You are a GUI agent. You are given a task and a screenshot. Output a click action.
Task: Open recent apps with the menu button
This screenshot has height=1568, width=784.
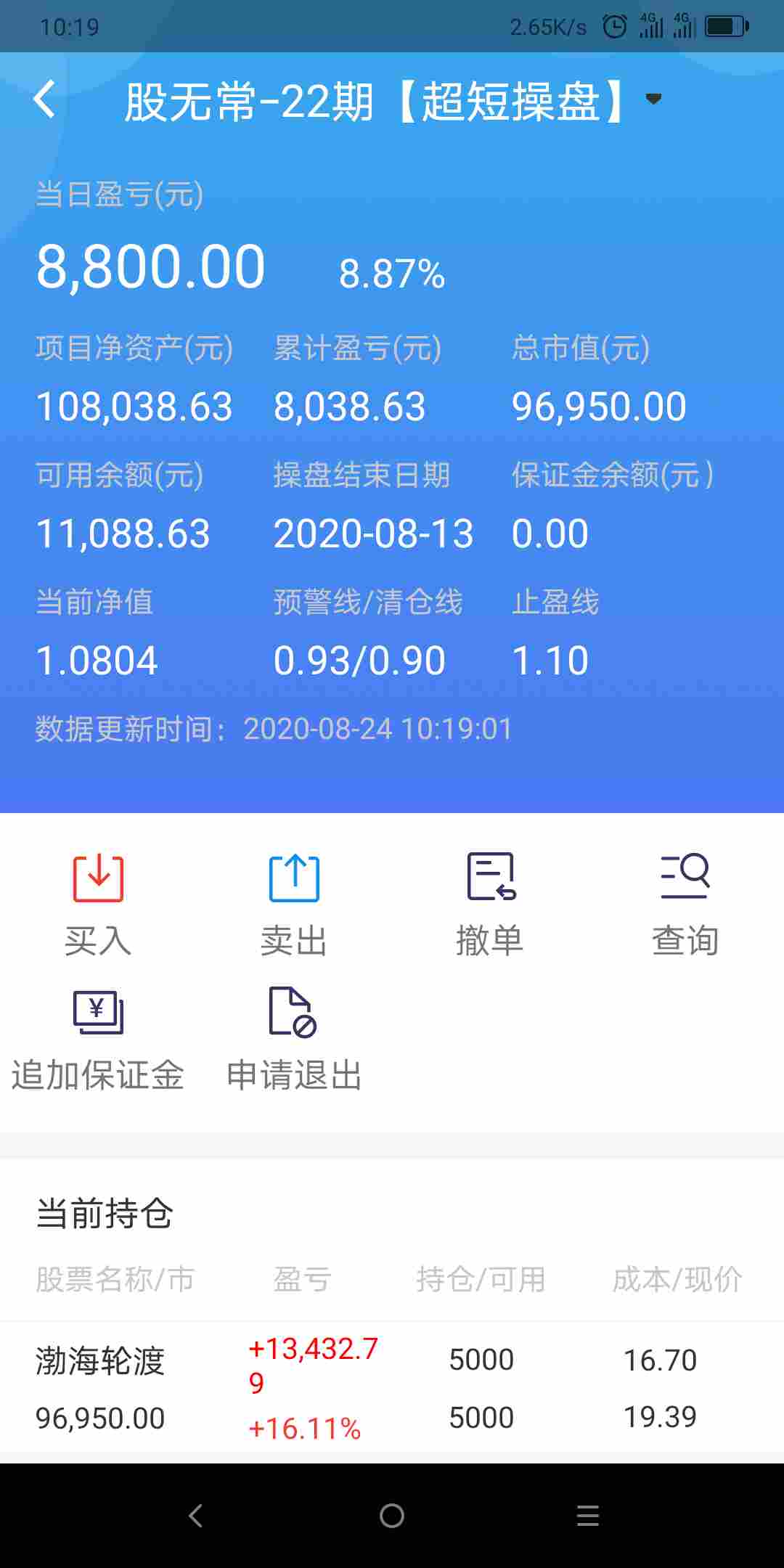tap(588, 1515)
